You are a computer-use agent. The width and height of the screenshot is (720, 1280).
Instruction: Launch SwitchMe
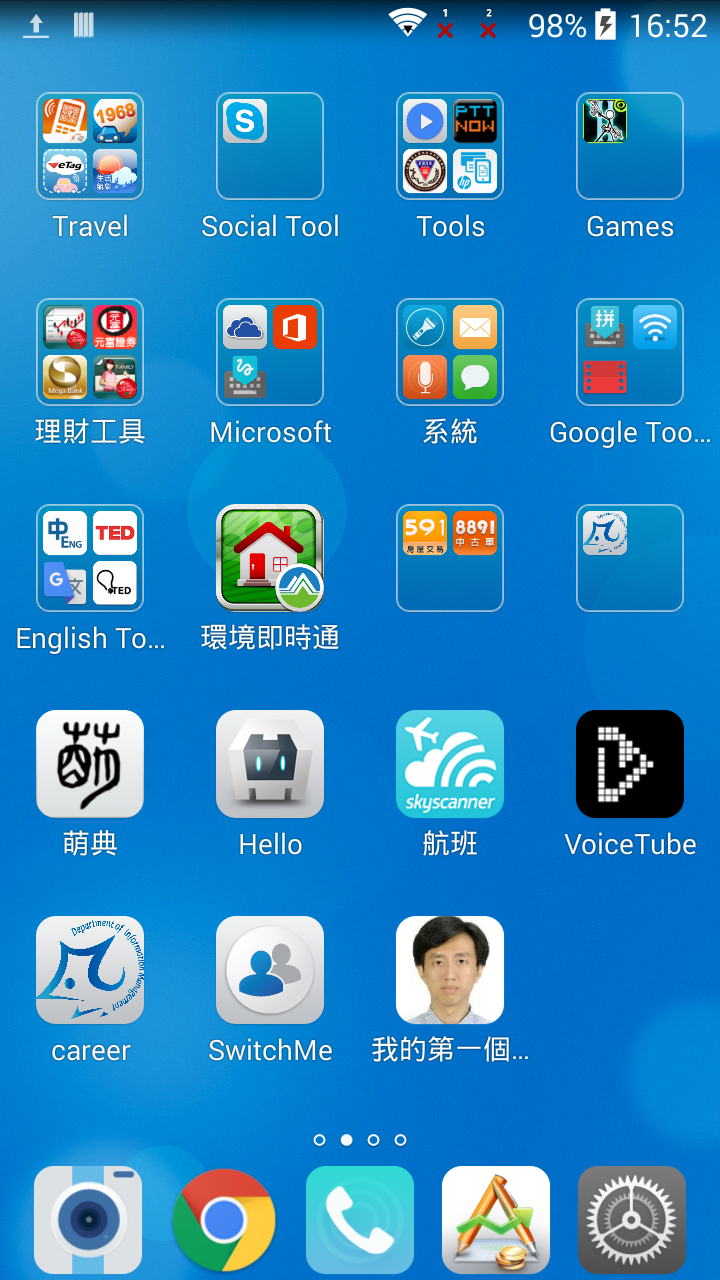[270, 970]
